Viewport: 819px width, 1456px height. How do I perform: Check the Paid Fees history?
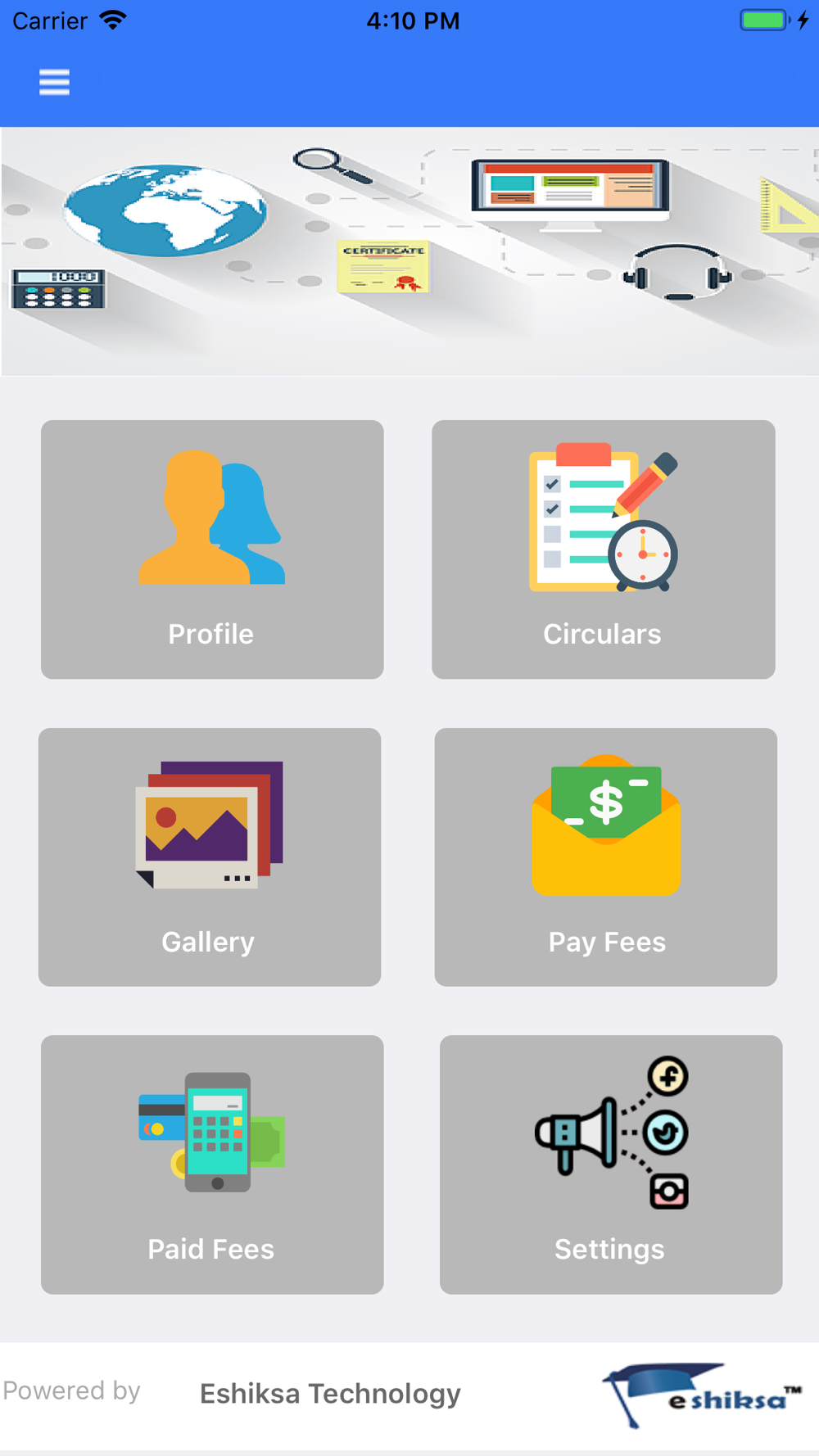[x=212, y=1164]
